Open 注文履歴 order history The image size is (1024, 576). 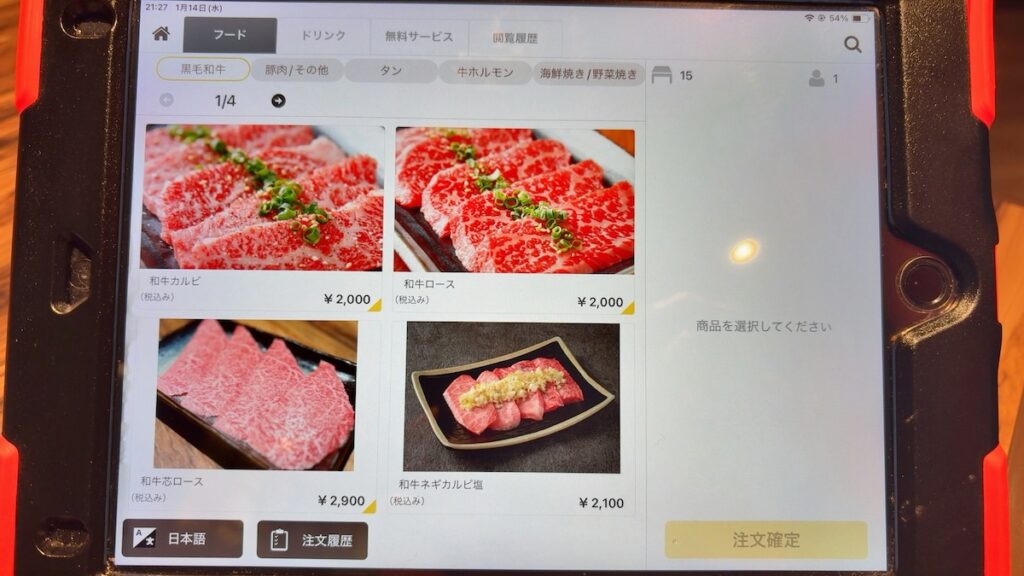[312, 540]
